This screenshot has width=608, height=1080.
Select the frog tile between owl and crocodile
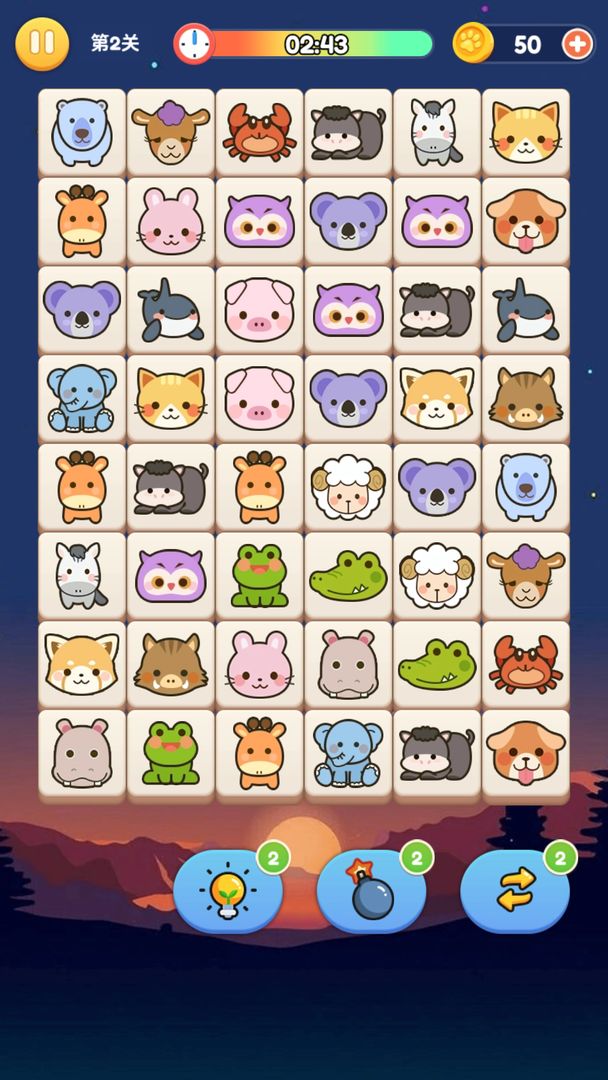click(x=260, y=575)
